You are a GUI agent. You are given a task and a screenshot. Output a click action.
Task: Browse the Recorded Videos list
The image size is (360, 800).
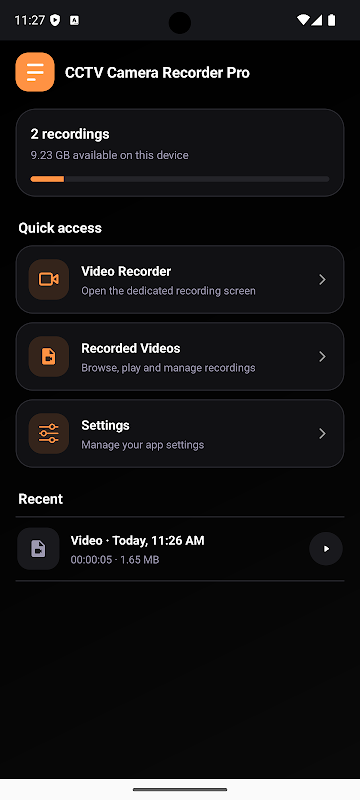tap(180, 356)
